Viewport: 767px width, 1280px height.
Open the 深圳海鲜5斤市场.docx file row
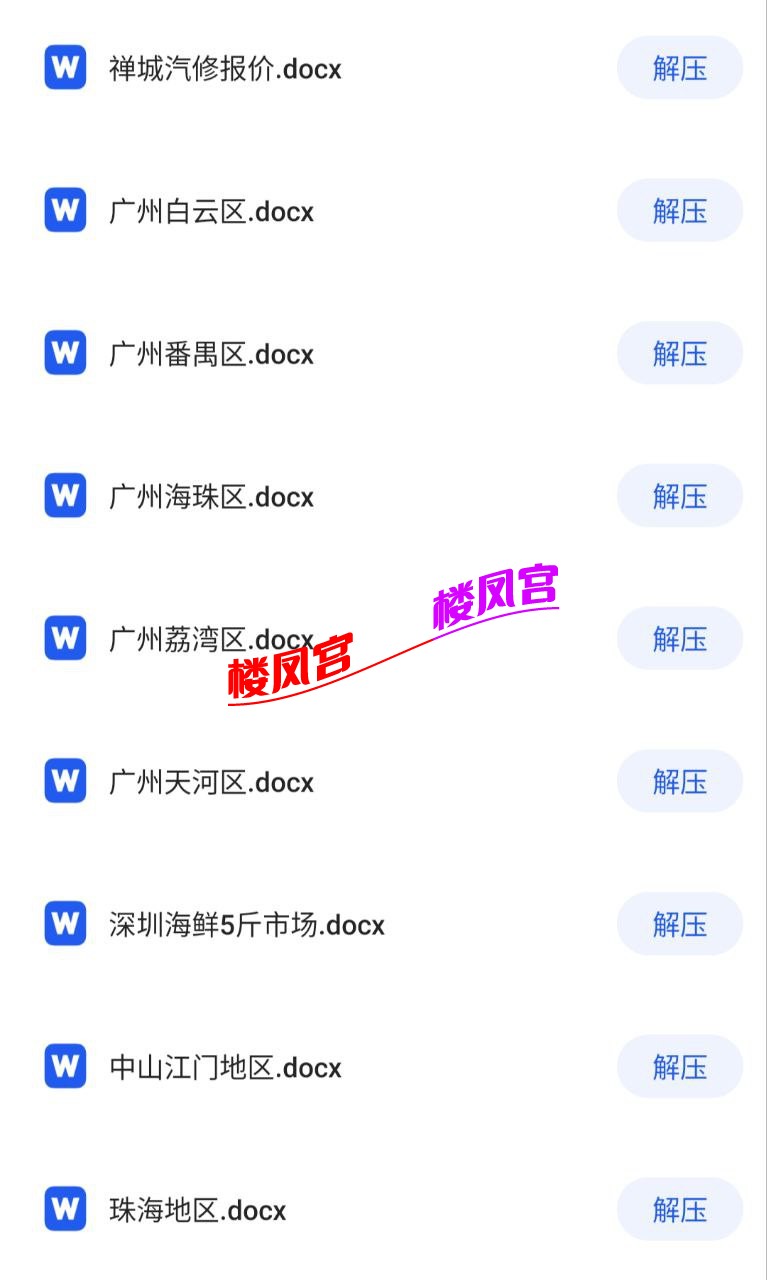246,925
